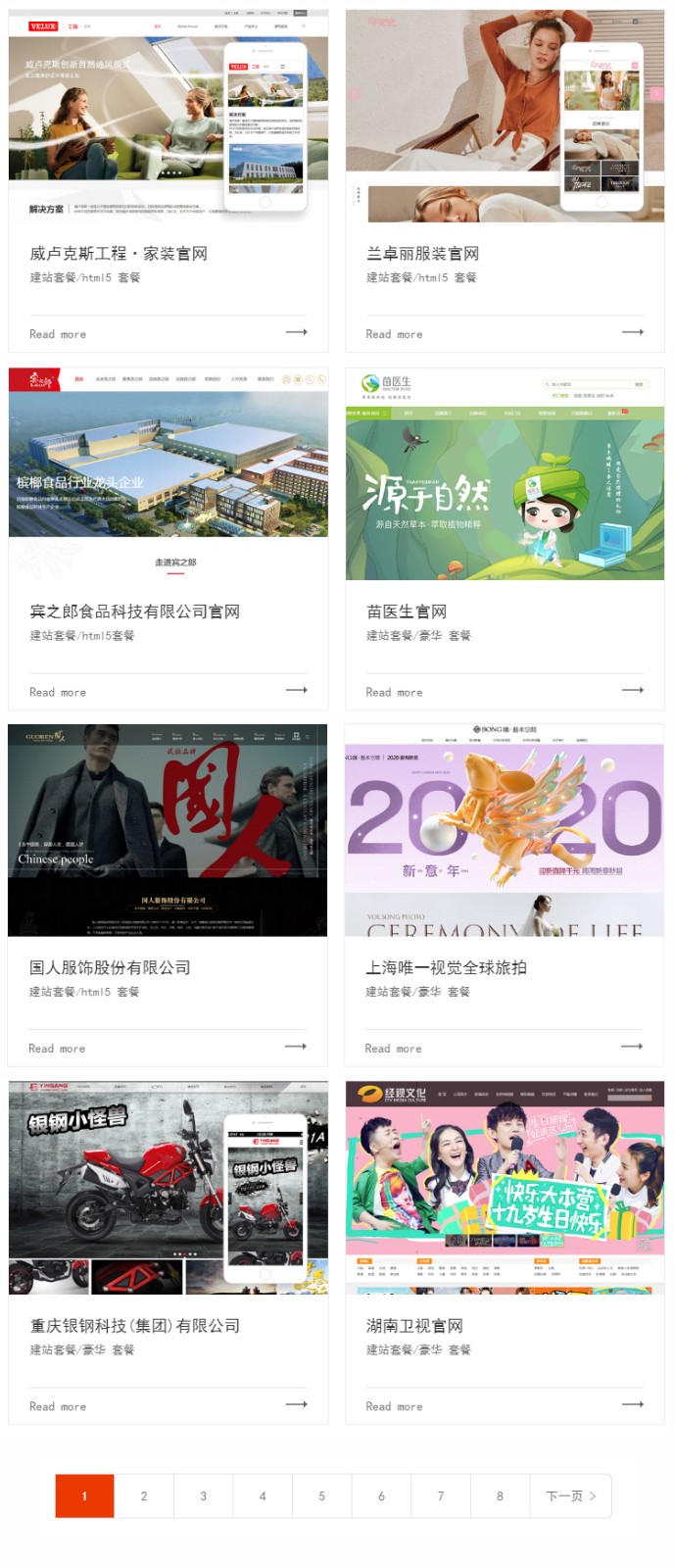
Task: Jump to page 8
Action: click(x=500, y=1496)
